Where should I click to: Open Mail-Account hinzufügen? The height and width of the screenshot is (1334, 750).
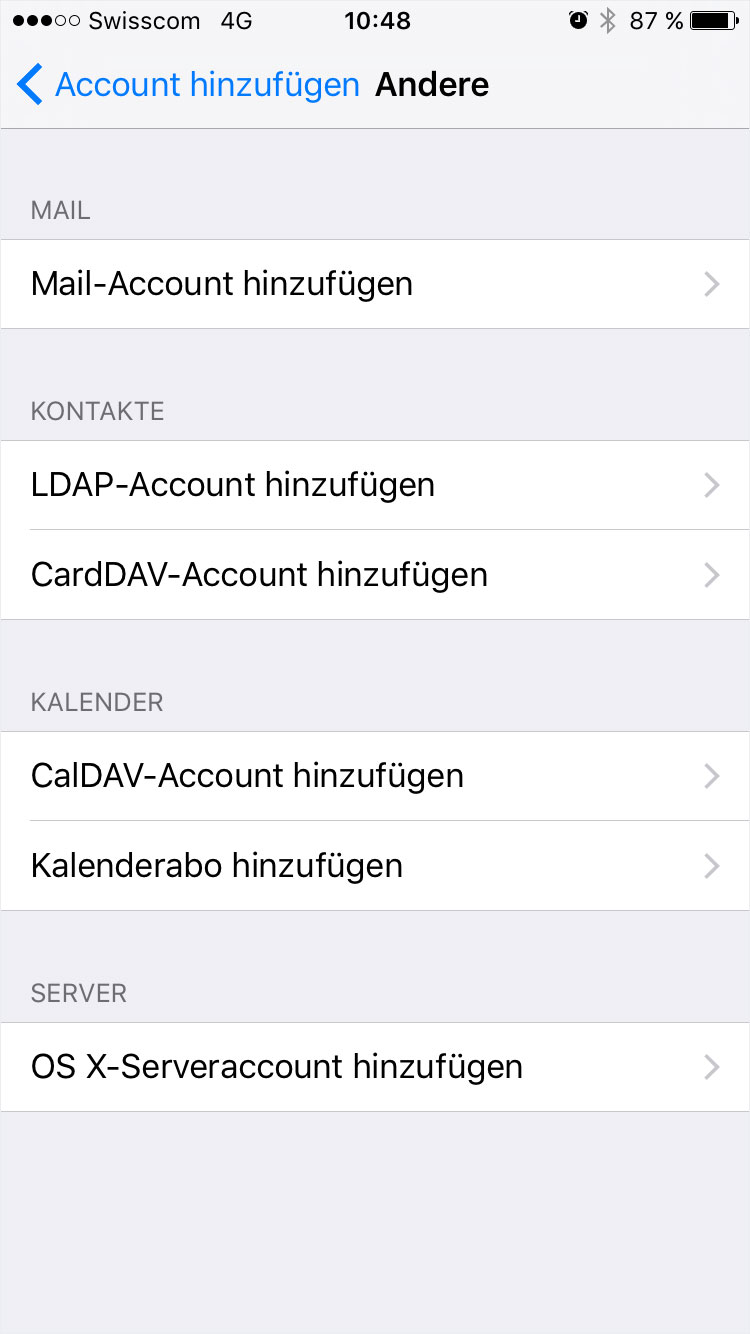pos(375,284)
